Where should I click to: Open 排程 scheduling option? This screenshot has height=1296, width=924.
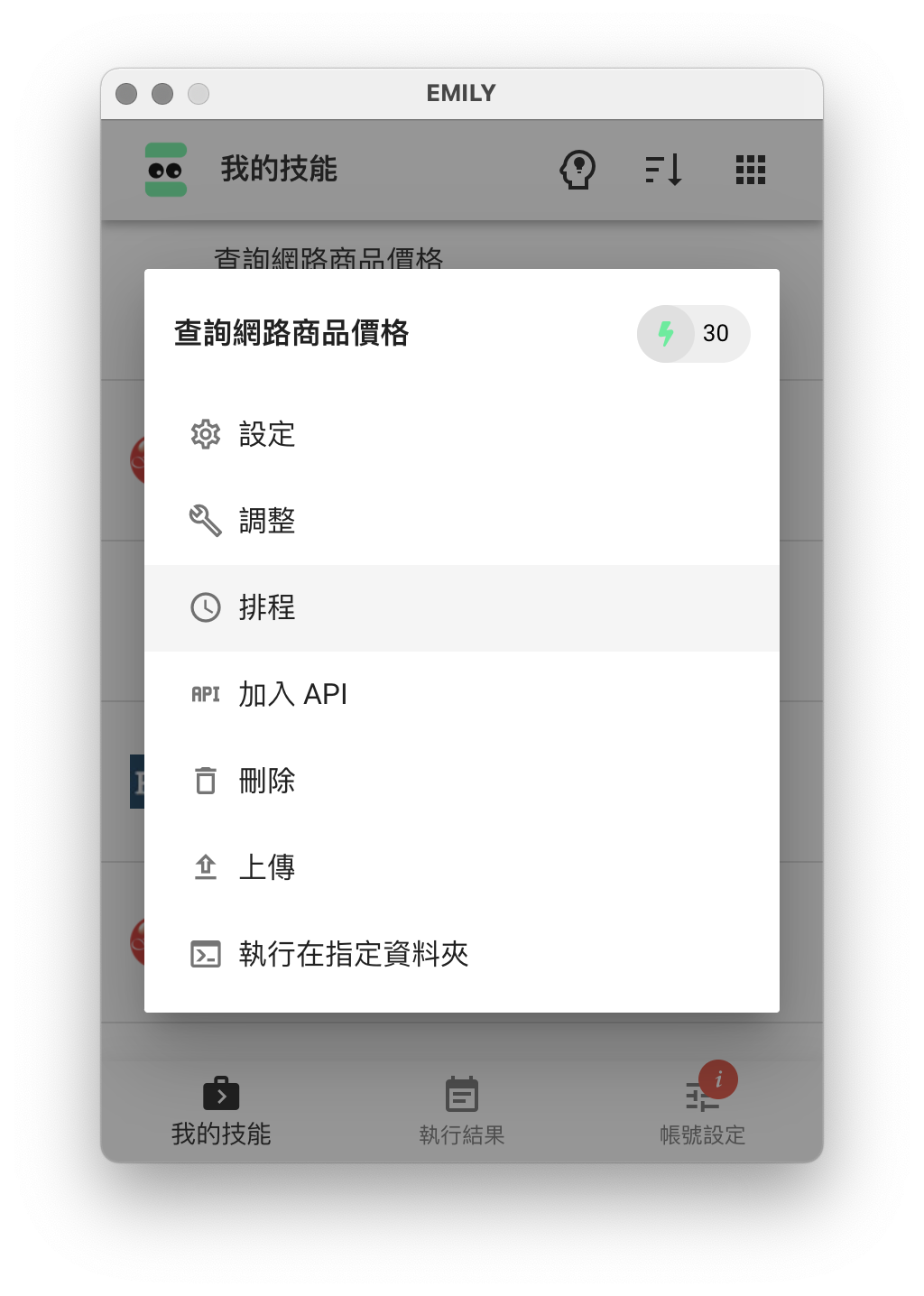point(267,607)
